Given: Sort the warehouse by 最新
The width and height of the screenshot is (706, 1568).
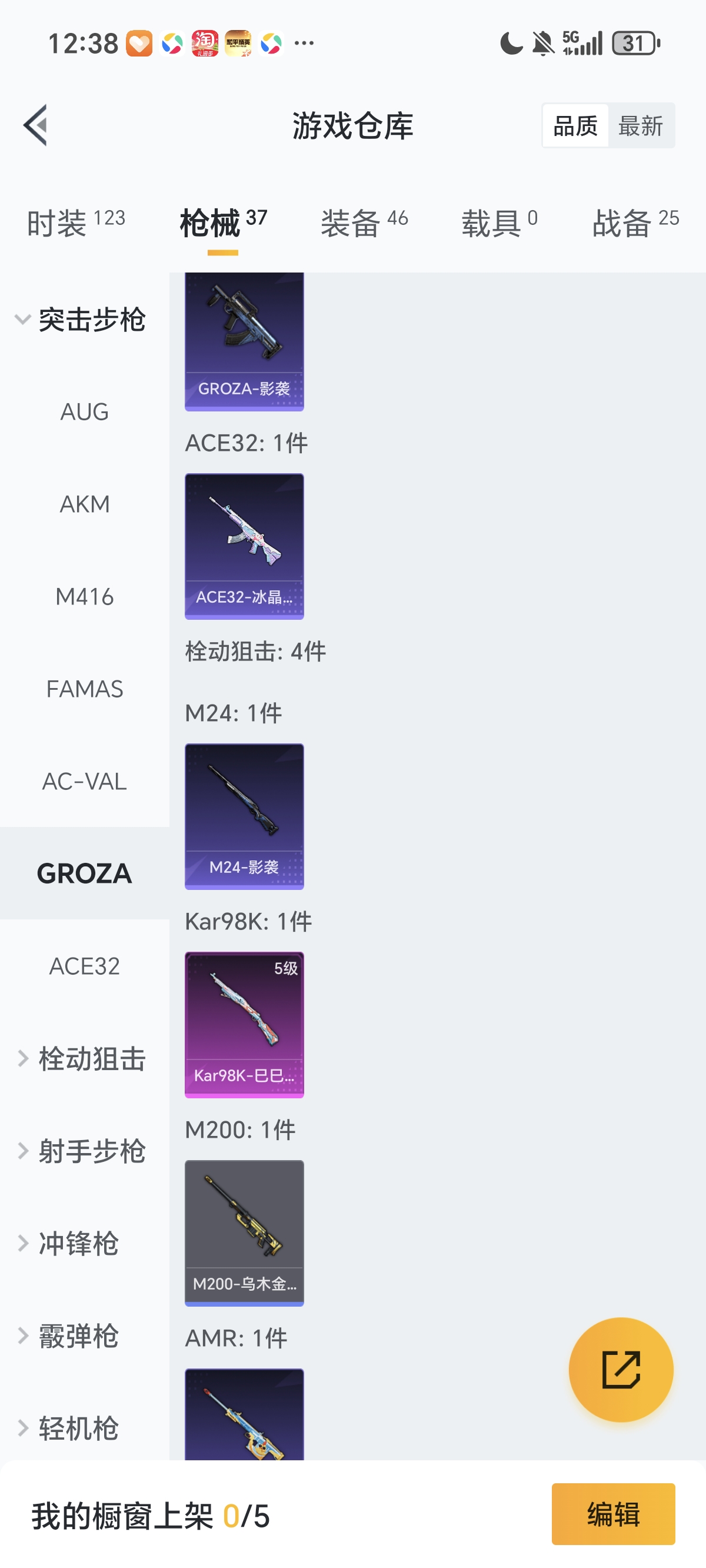Looking at the screenshot, I should click(x=640, y=126).
